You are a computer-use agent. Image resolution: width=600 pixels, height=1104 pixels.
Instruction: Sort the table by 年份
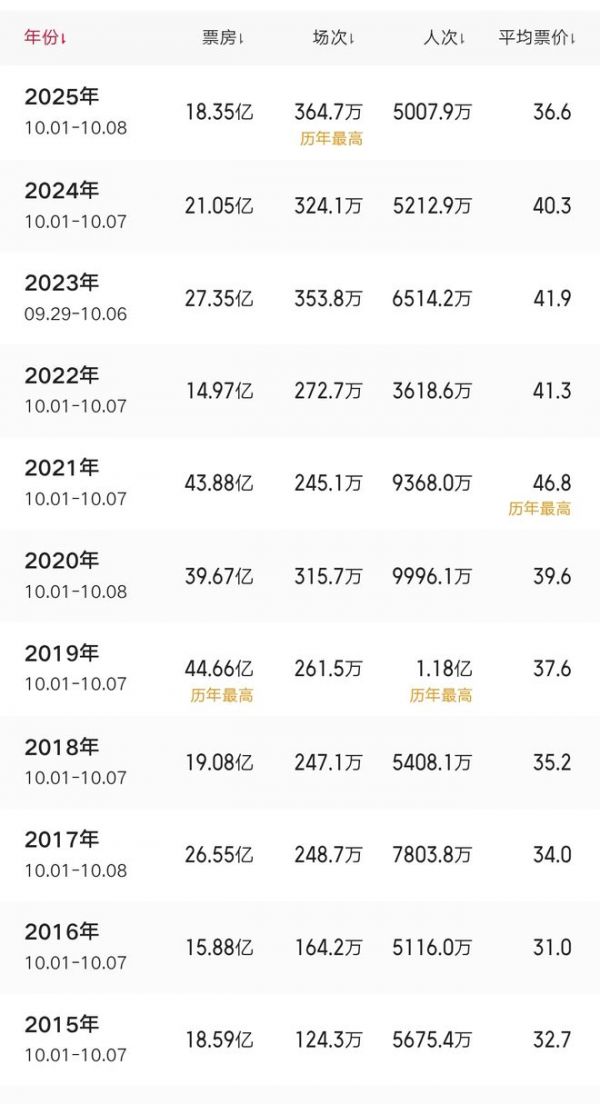[x=45, y=38]
